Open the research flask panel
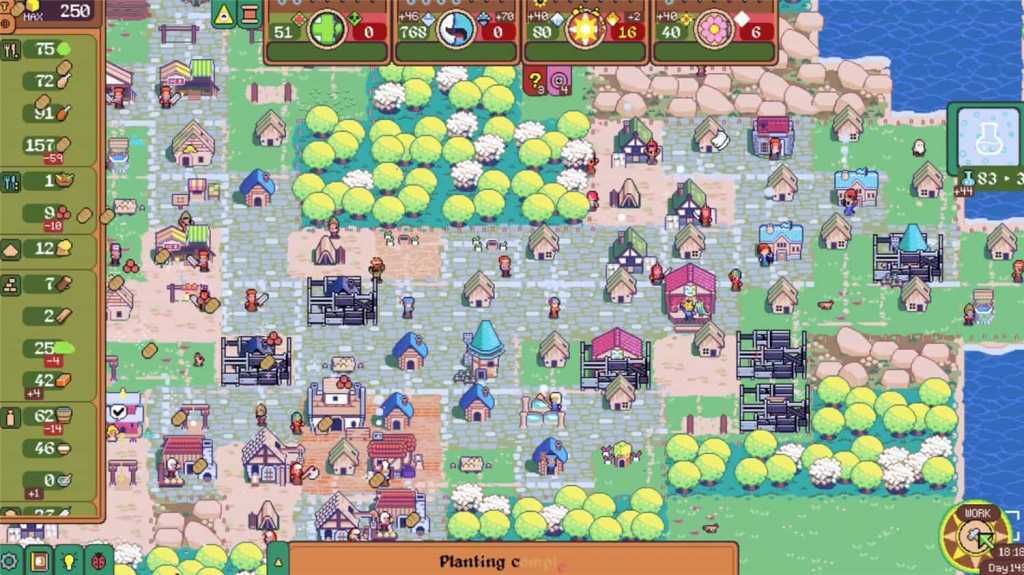This screenshot has width=1024, height=575. coord(984,140)
